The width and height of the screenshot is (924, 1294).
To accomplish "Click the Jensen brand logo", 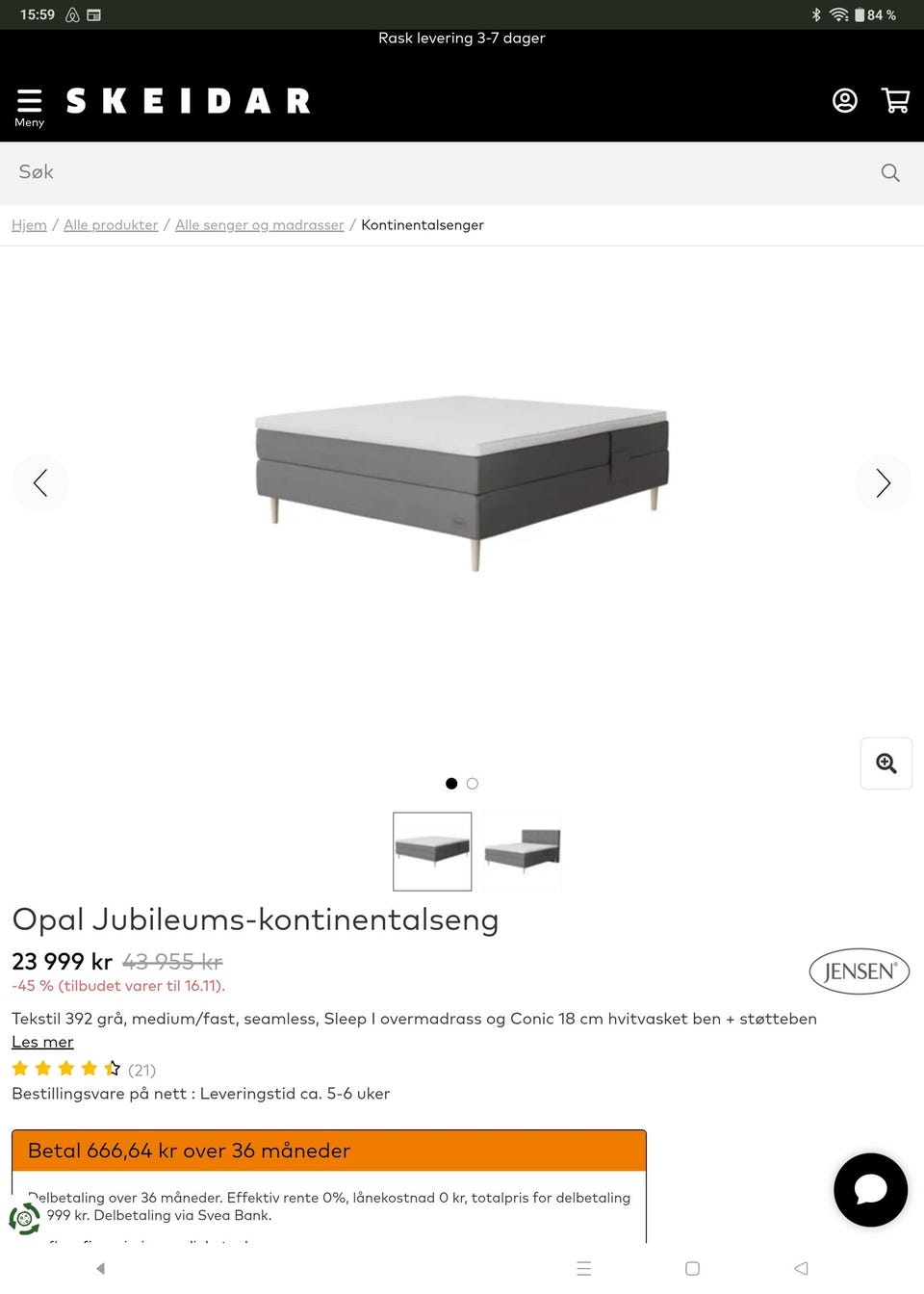I will click(859, 971).
